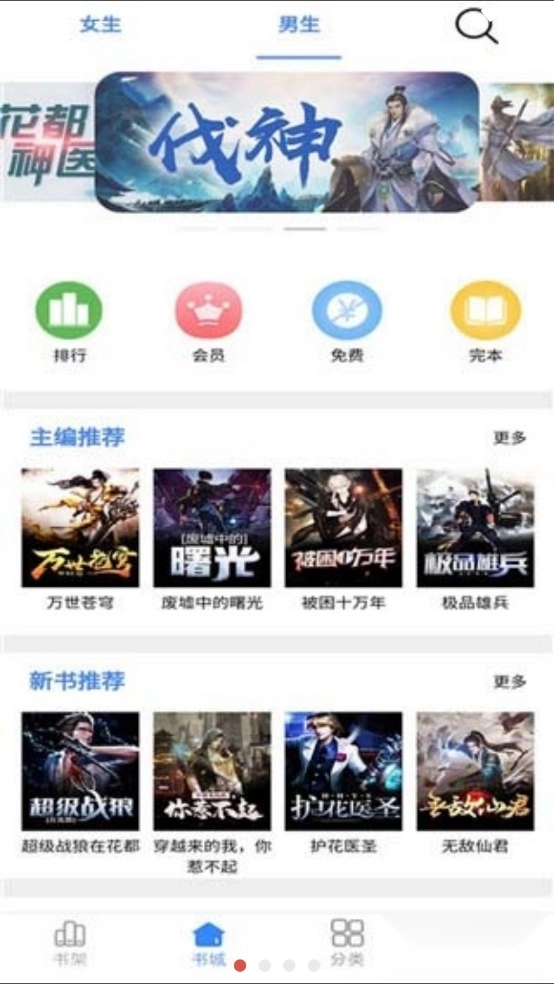The width and height of the screenshot is (554, 984).
Task: Open the 会员 membership shortcut
Action: pyautogui.click(x=208, y=323)
